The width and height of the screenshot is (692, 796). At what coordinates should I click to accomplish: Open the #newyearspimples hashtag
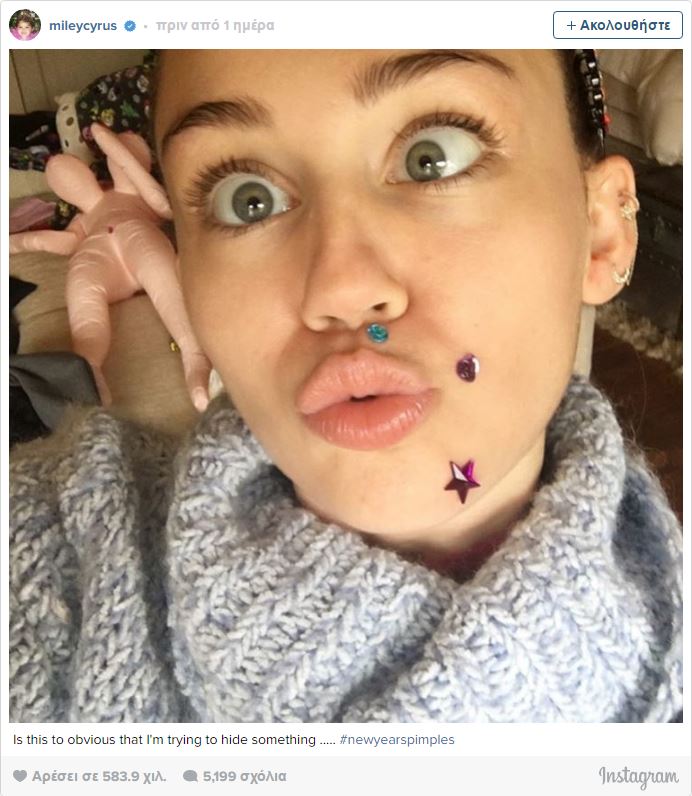click(x=397, y=740)
